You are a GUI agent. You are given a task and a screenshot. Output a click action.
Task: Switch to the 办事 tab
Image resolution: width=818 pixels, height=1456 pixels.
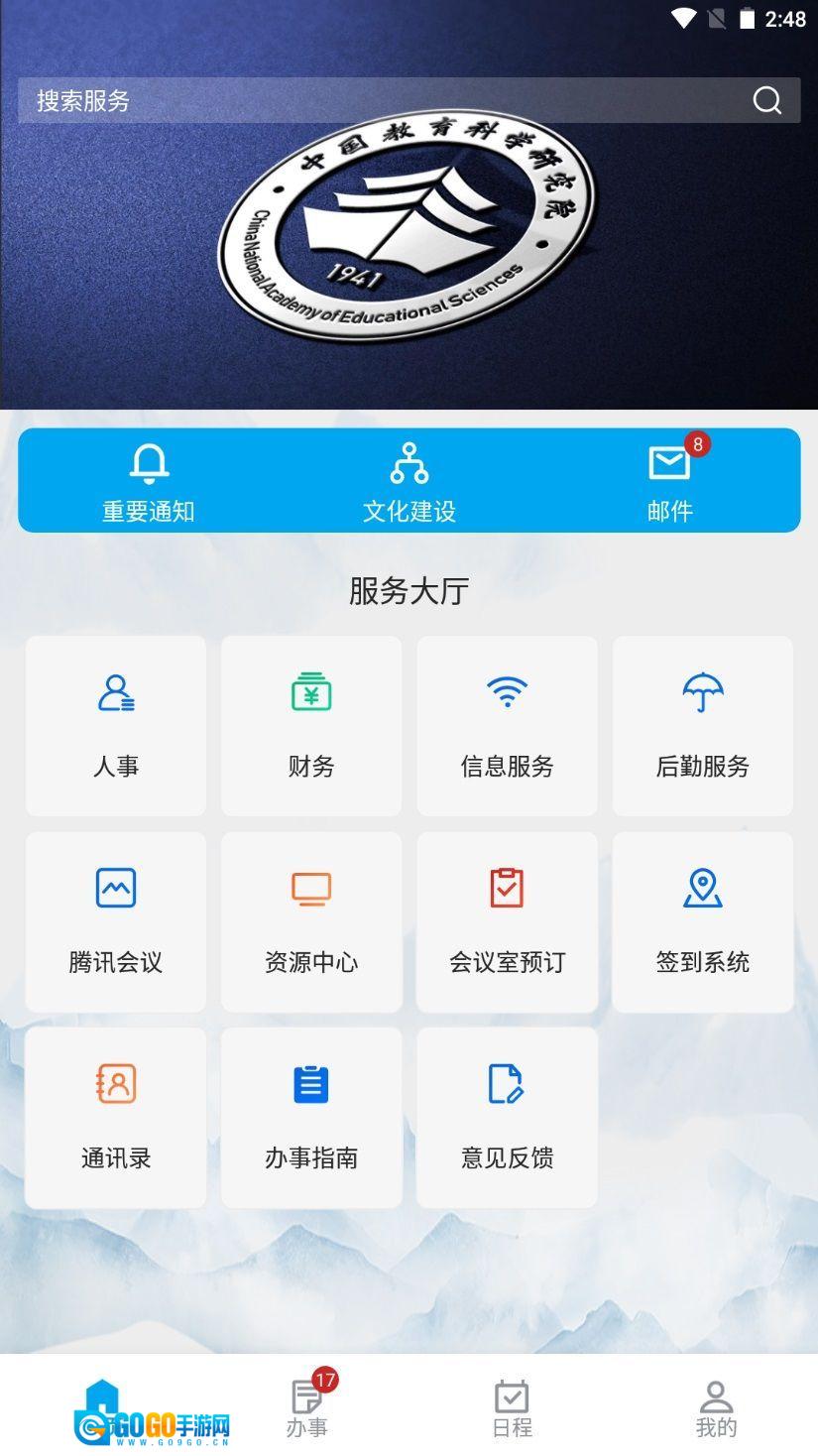[307, 1408]
